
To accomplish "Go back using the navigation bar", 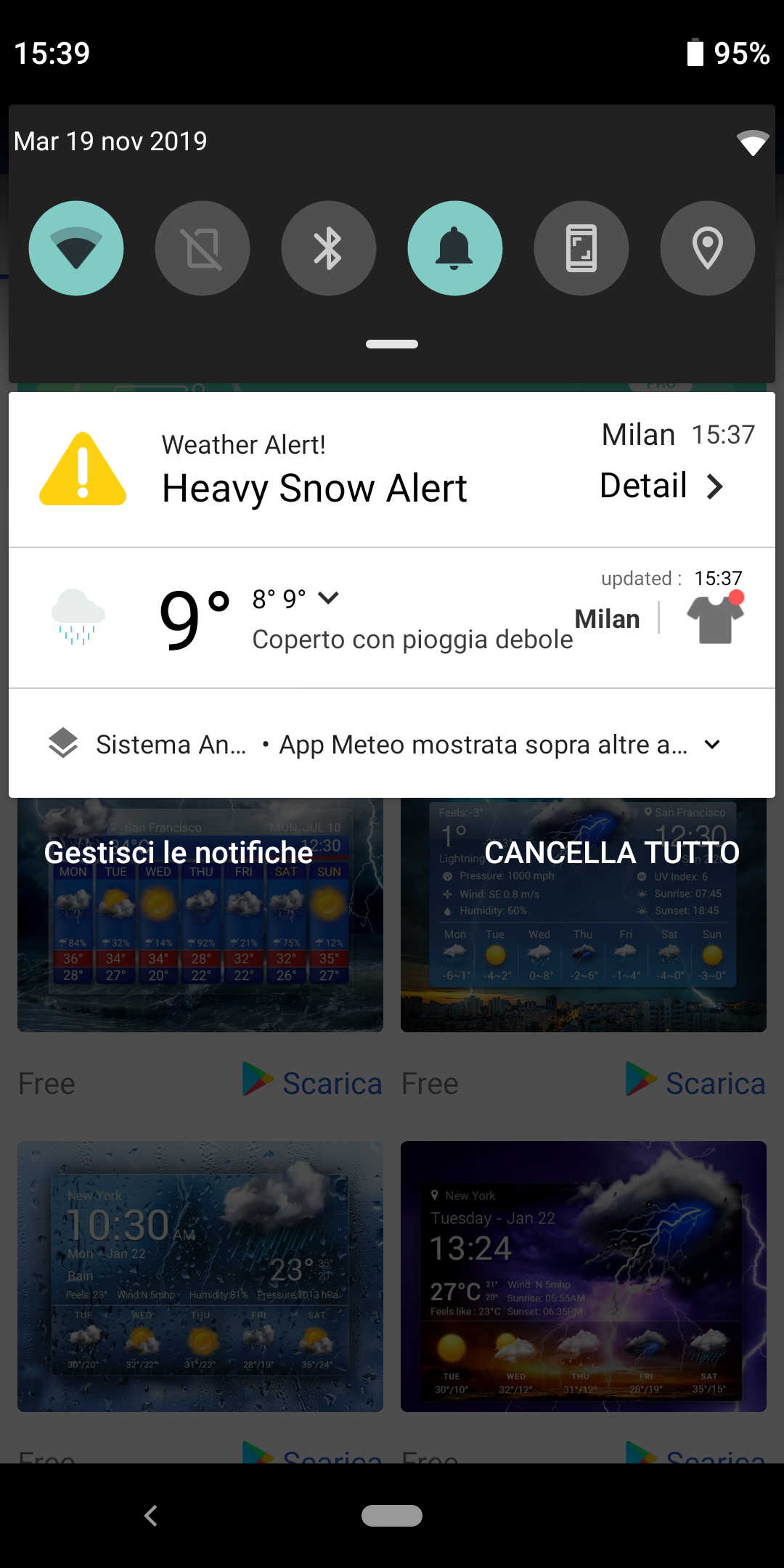I will click(x=151, y=1516).
